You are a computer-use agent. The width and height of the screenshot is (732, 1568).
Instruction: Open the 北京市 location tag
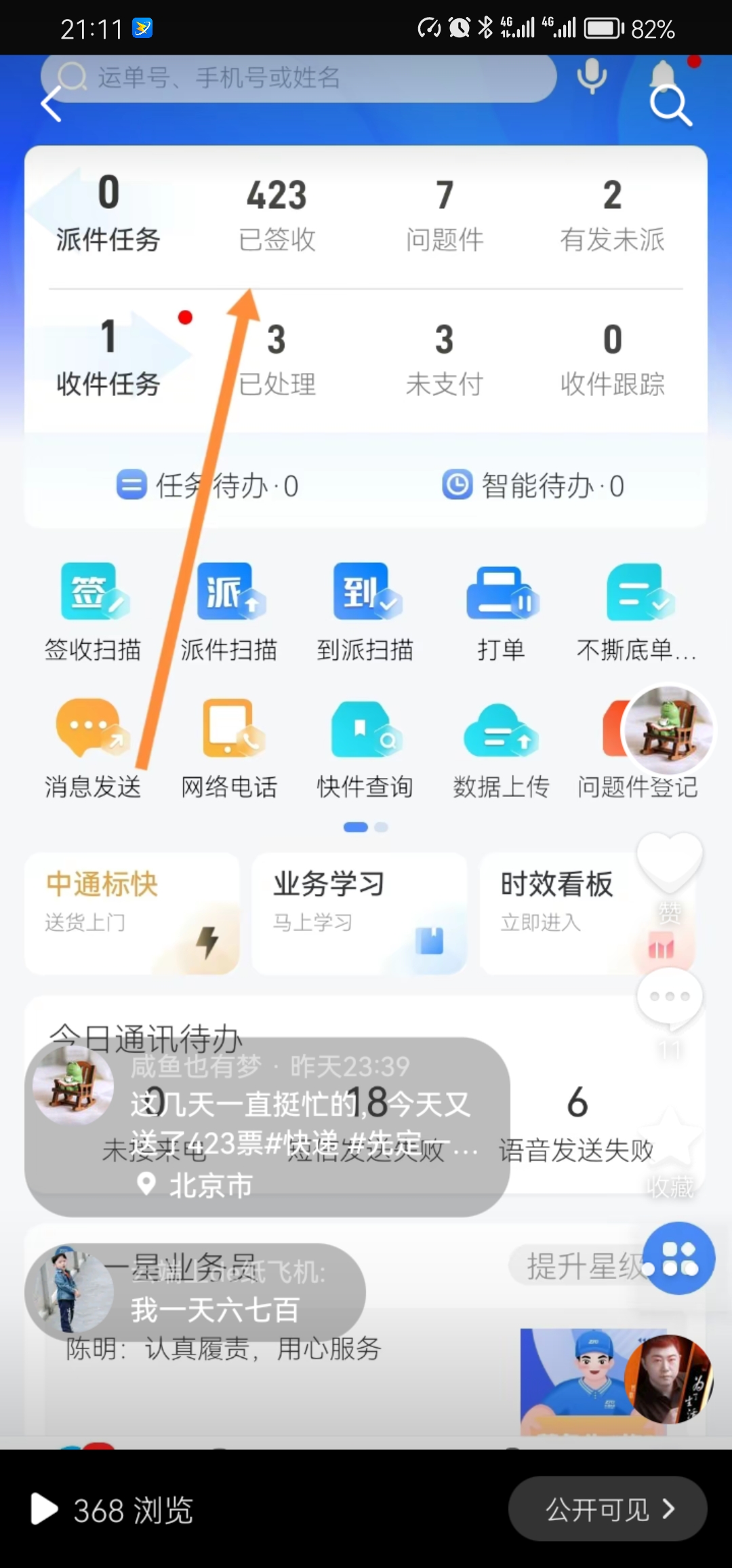[x=197, y=1185]
